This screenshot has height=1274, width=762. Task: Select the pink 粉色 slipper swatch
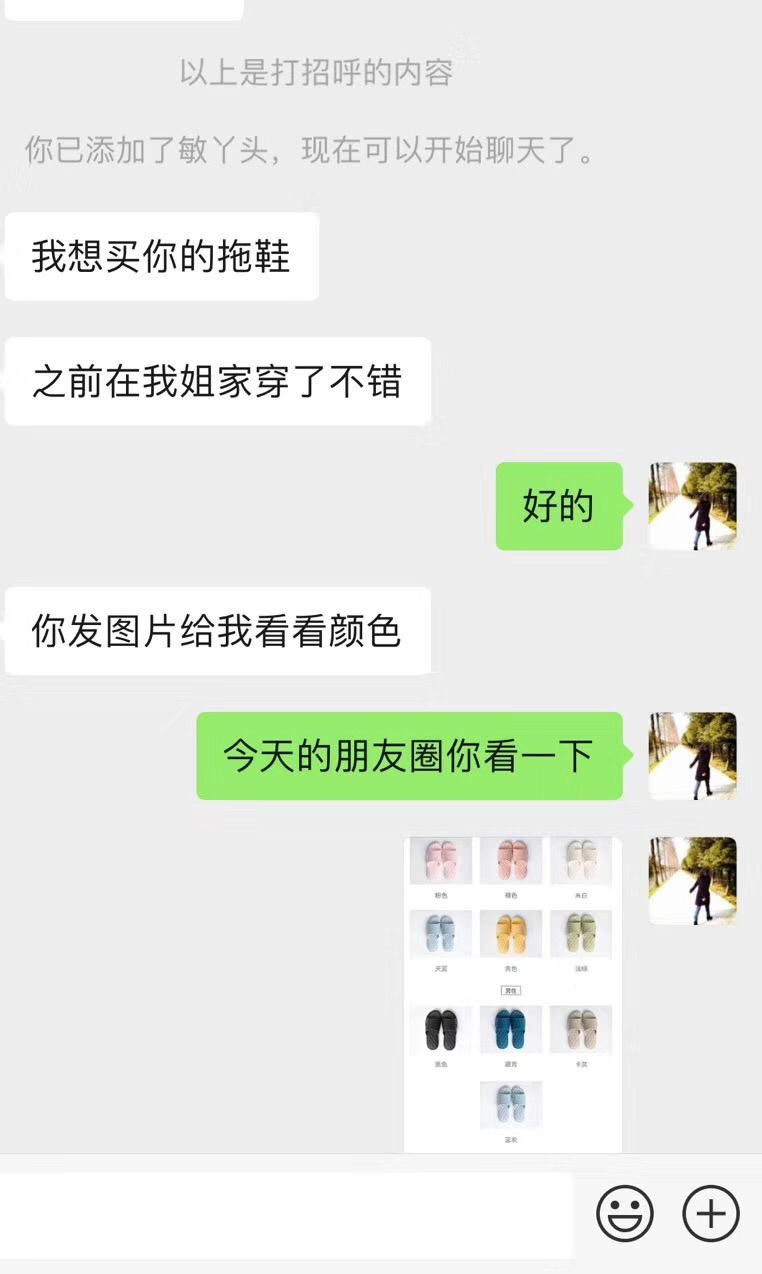click(x=440, y=860)
